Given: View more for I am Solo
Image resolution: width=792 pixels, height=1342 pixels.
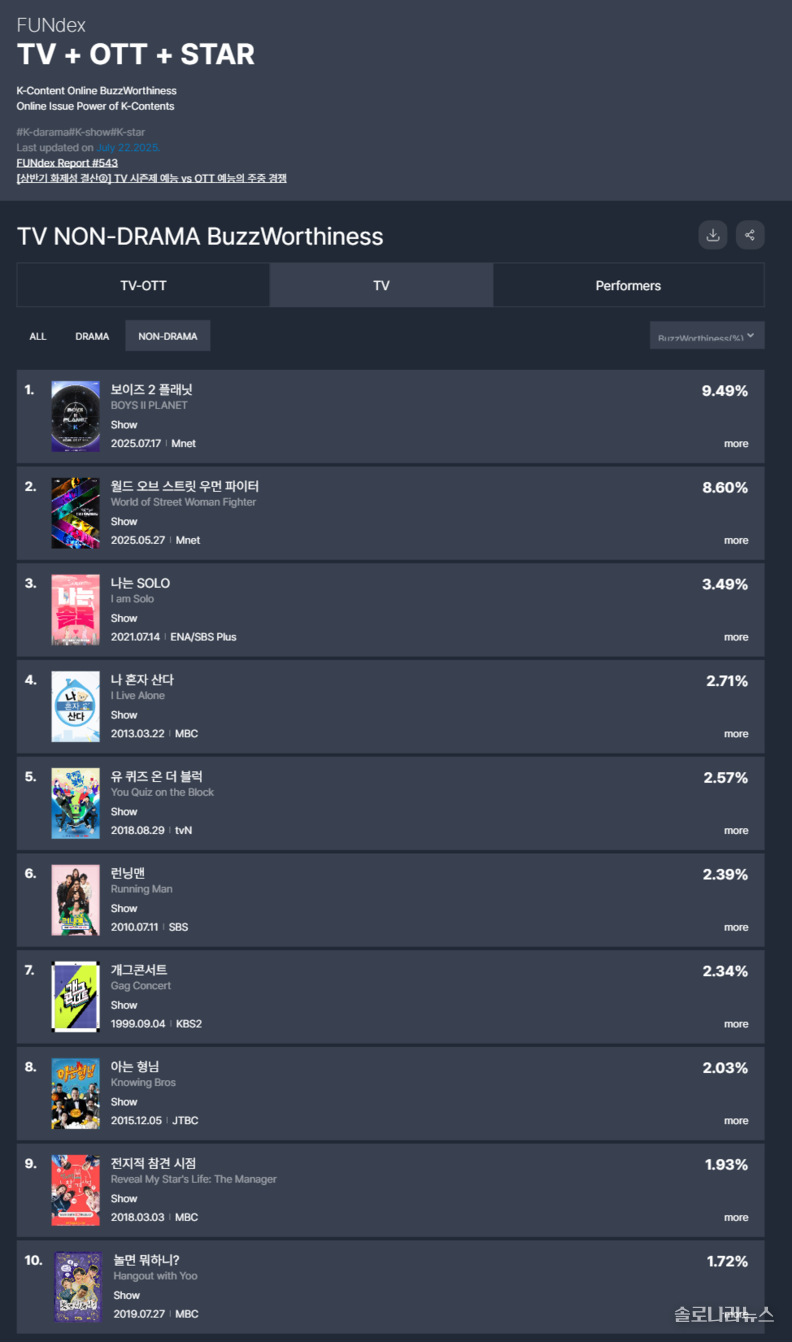Looking at the screenshot, I should pyautogui.click(x=736, y=637).
